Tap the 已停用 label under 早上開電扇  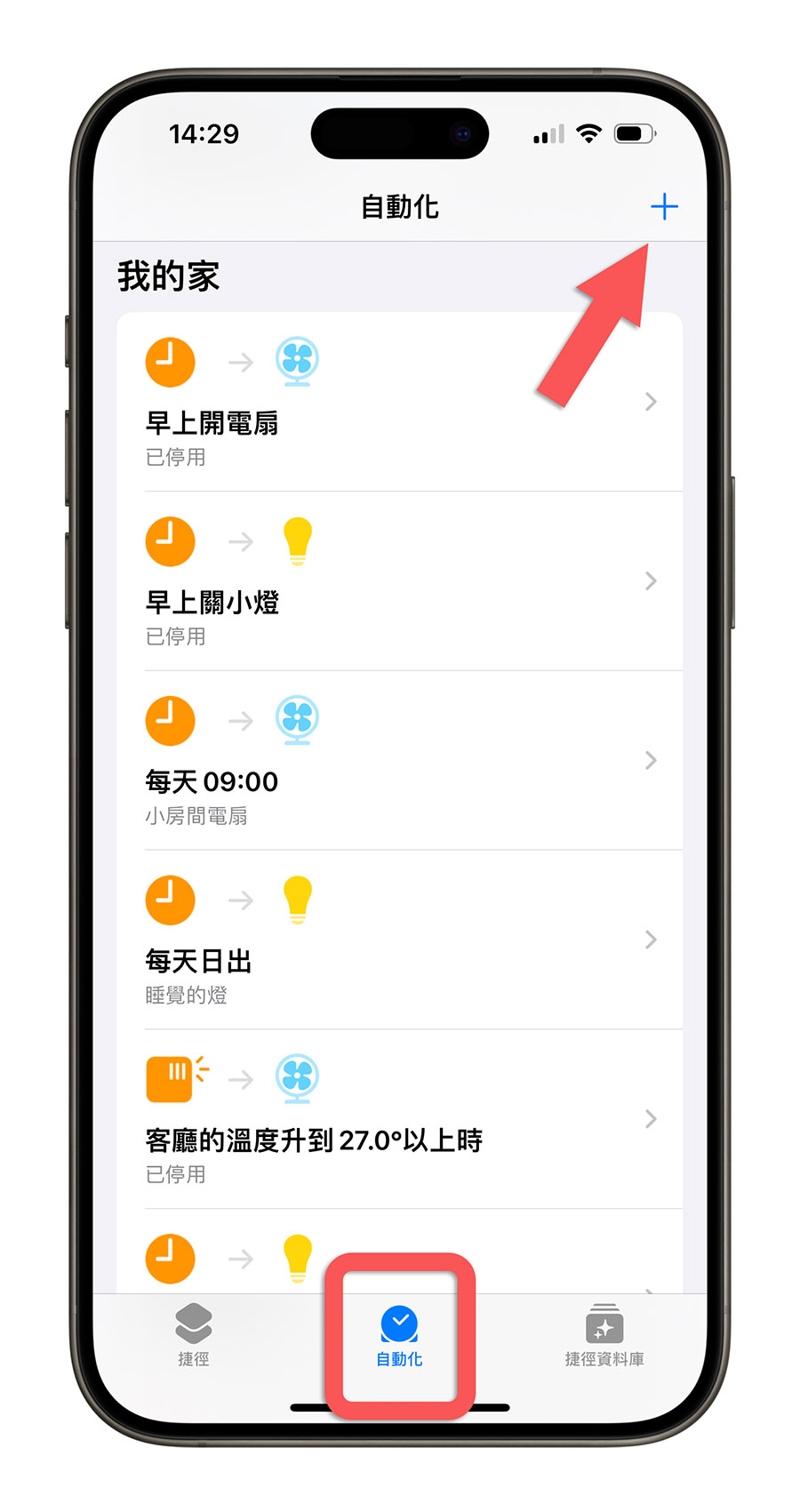(x=174, y=458)
